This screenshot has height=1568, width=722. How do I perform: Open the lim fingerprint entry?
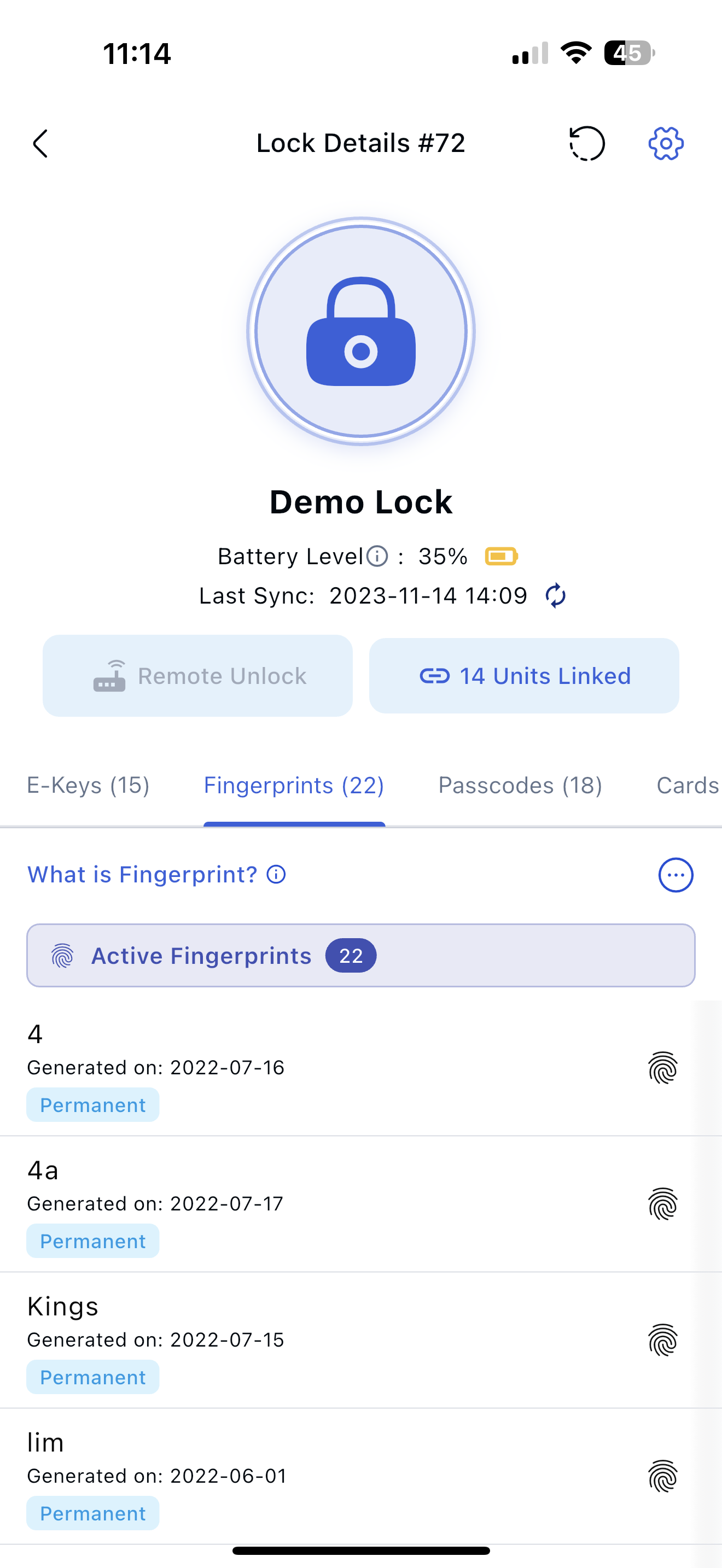click(x=361, y=1477)
